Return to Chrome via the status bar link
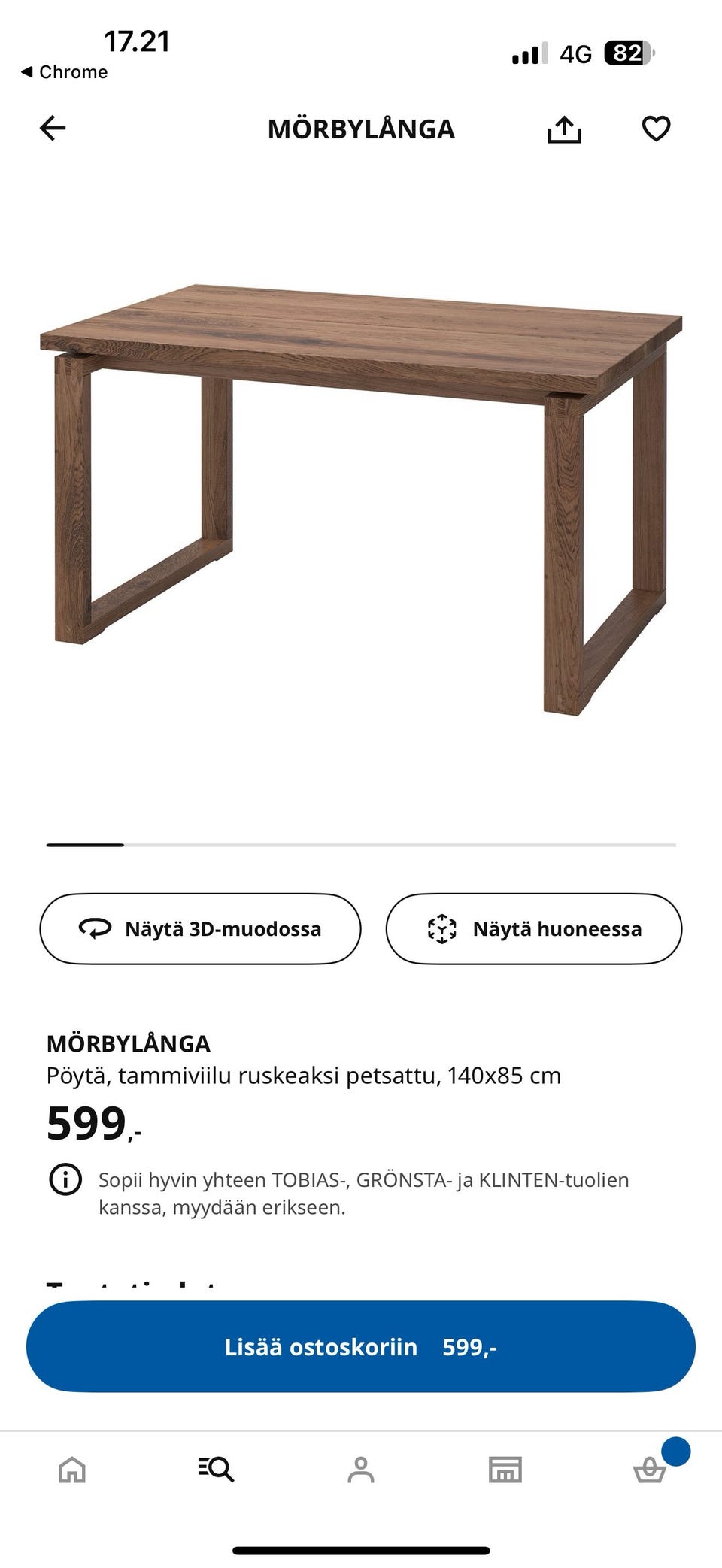The width and height of the screenshot is (722, 1568). [x=62, y=71]
